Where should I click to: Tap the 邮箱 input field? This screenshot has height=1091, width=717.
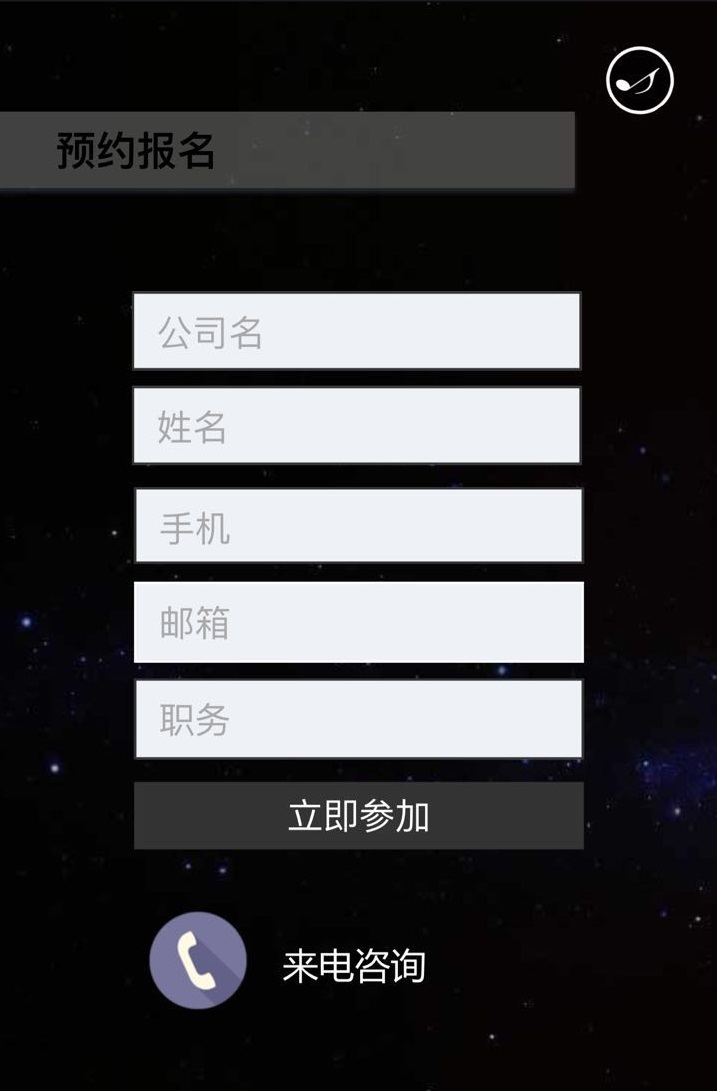click(x=358, y=622)
